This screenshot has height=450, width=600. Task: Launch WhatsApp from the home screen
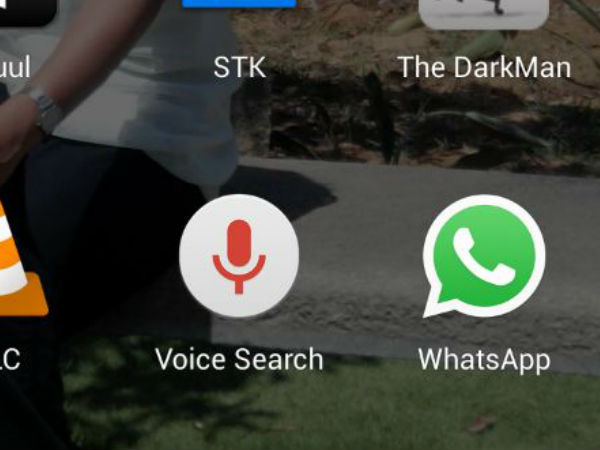[484, 257]
